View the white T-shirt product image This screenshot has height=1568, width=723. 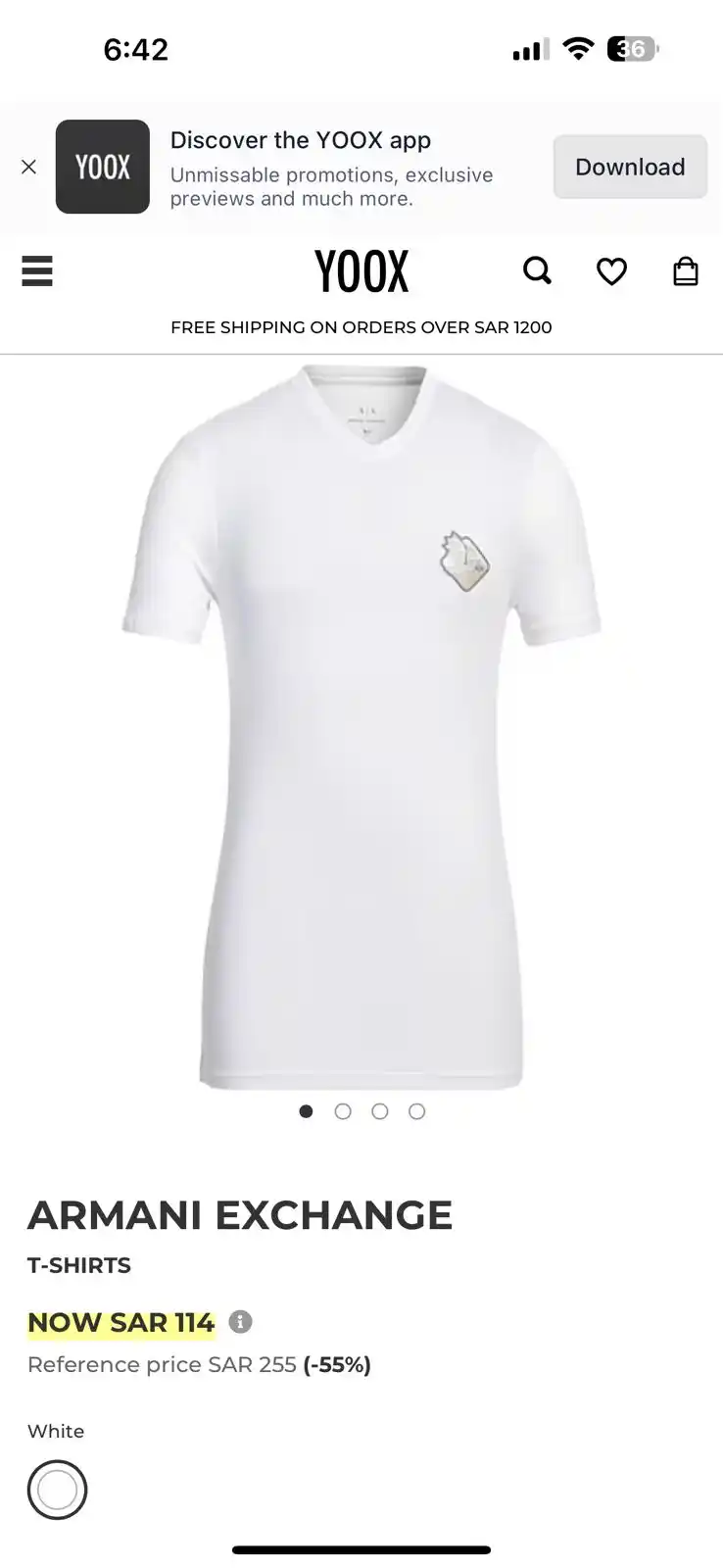coord(361,725)
